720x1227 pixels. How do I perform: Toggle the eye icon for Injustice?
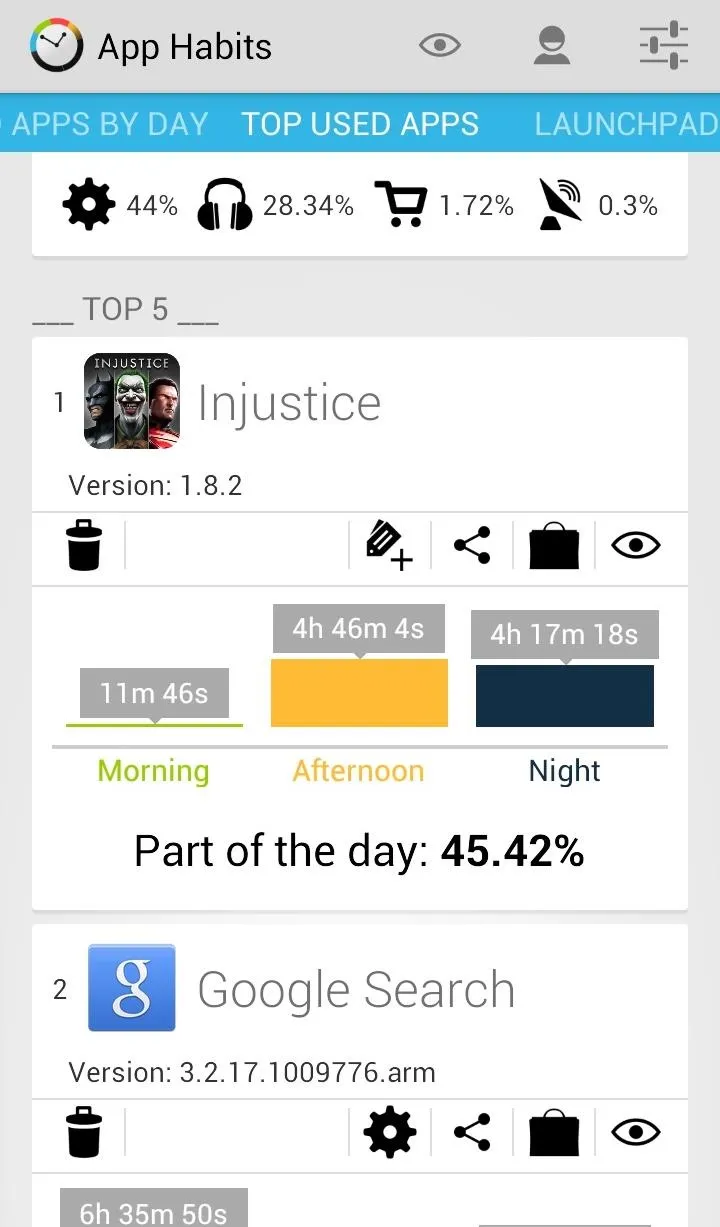(636, 546)
